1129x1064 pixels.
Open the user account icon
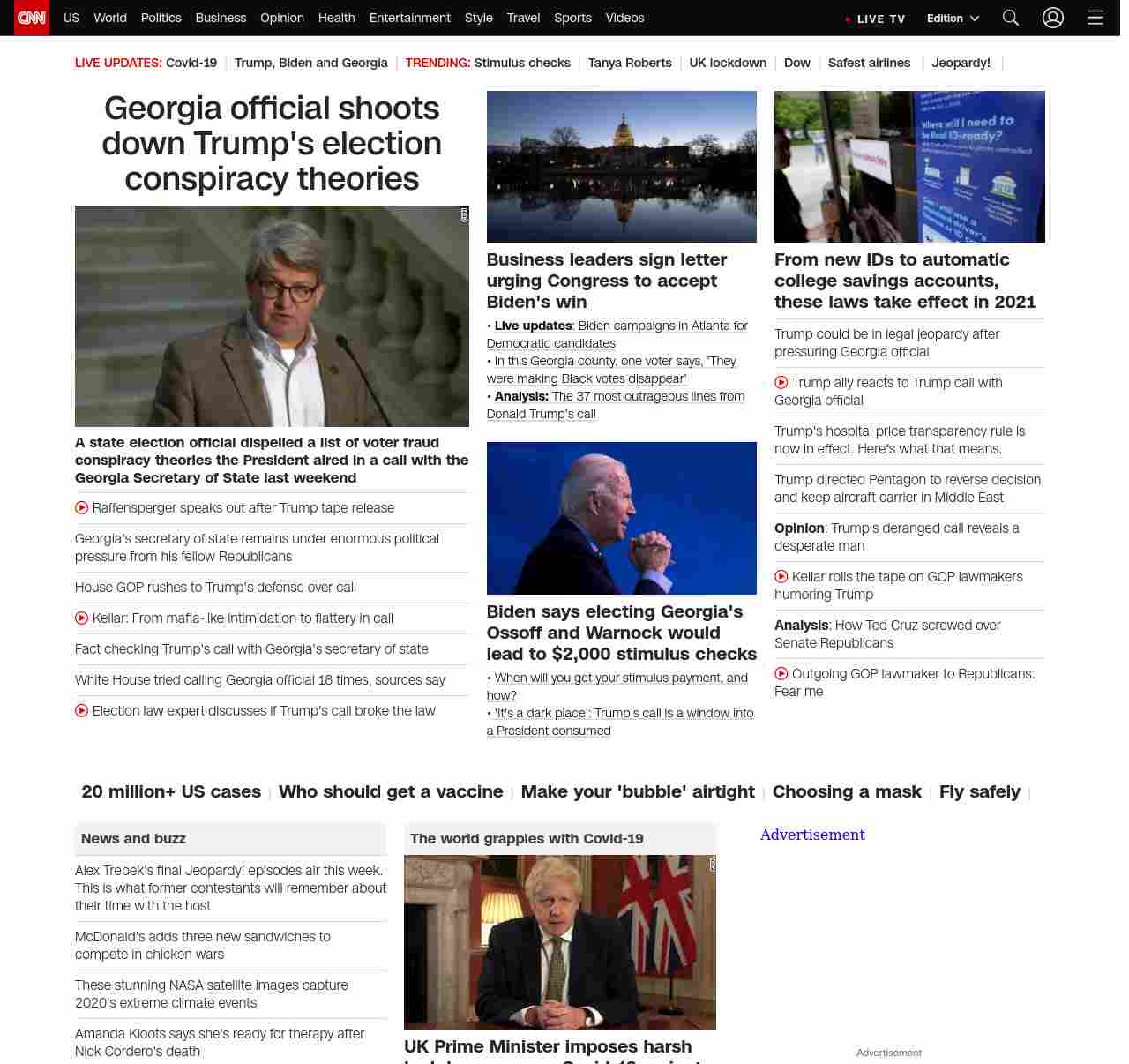pyautogui.click(x=1053, y=18)
